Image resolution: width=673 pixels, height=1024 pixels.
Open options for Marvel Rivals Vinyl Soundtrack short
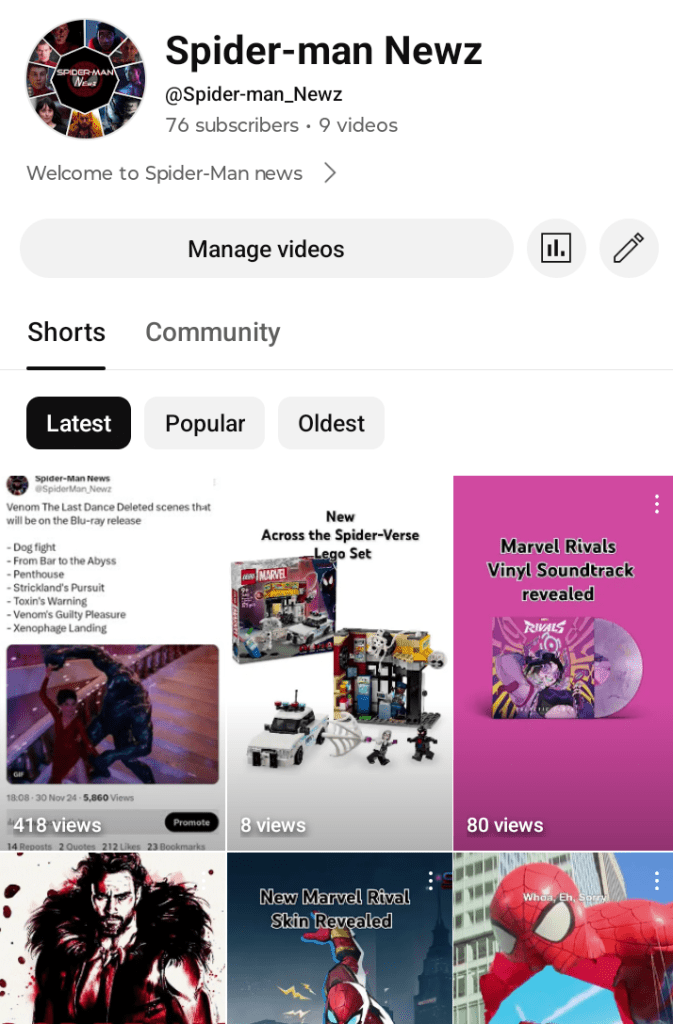[x=657, y=504]
